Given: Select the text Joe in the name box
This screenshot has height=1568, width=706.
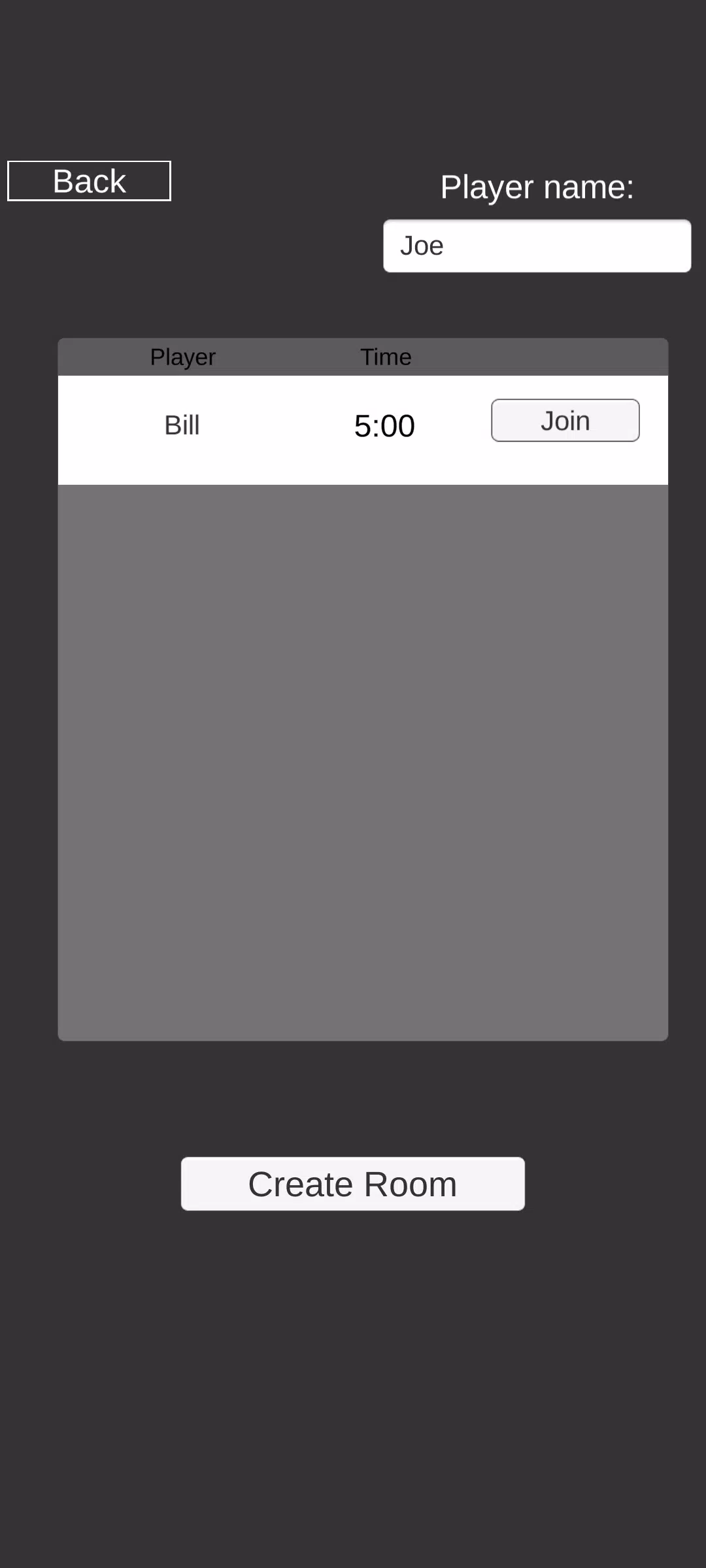Looking at the screenshot, I should coord(422,246).
